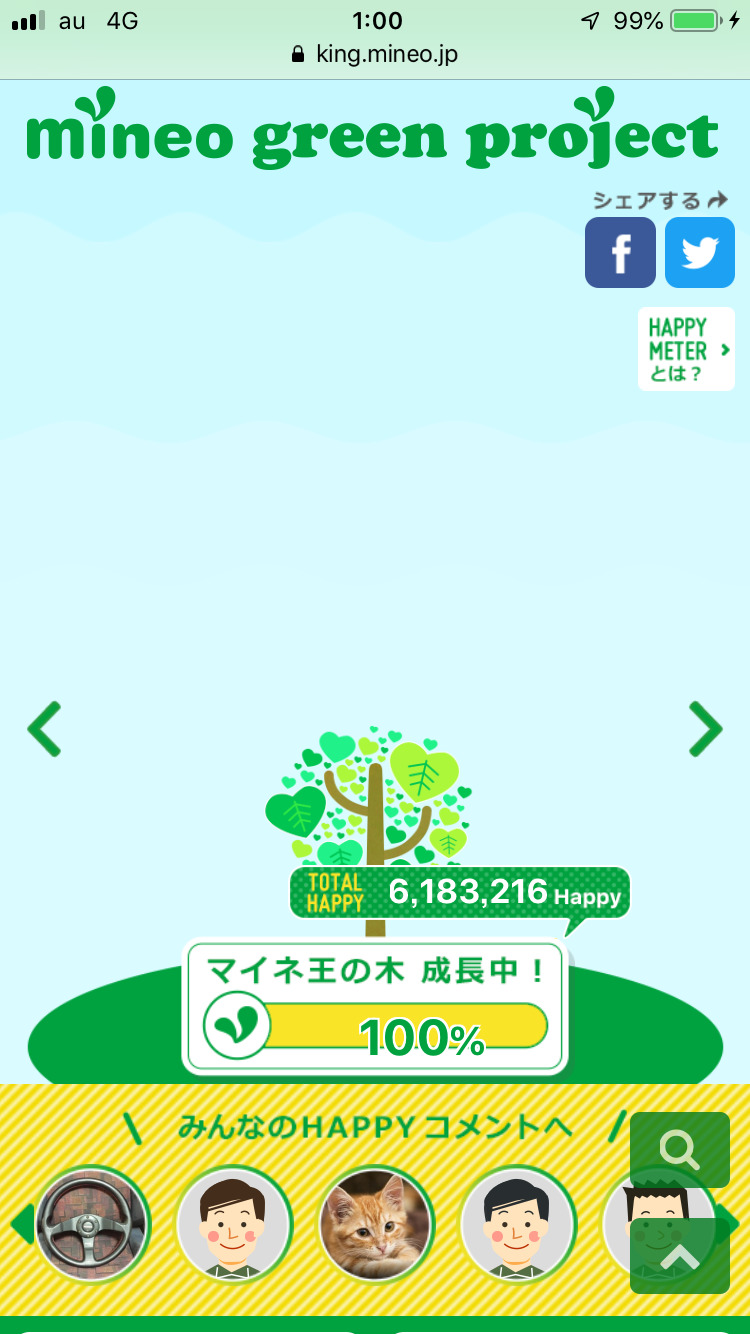Show previous avatars in comment carousel
Image resolution: width=750 pixels, height=1334 pixels.
[20, 1224]
